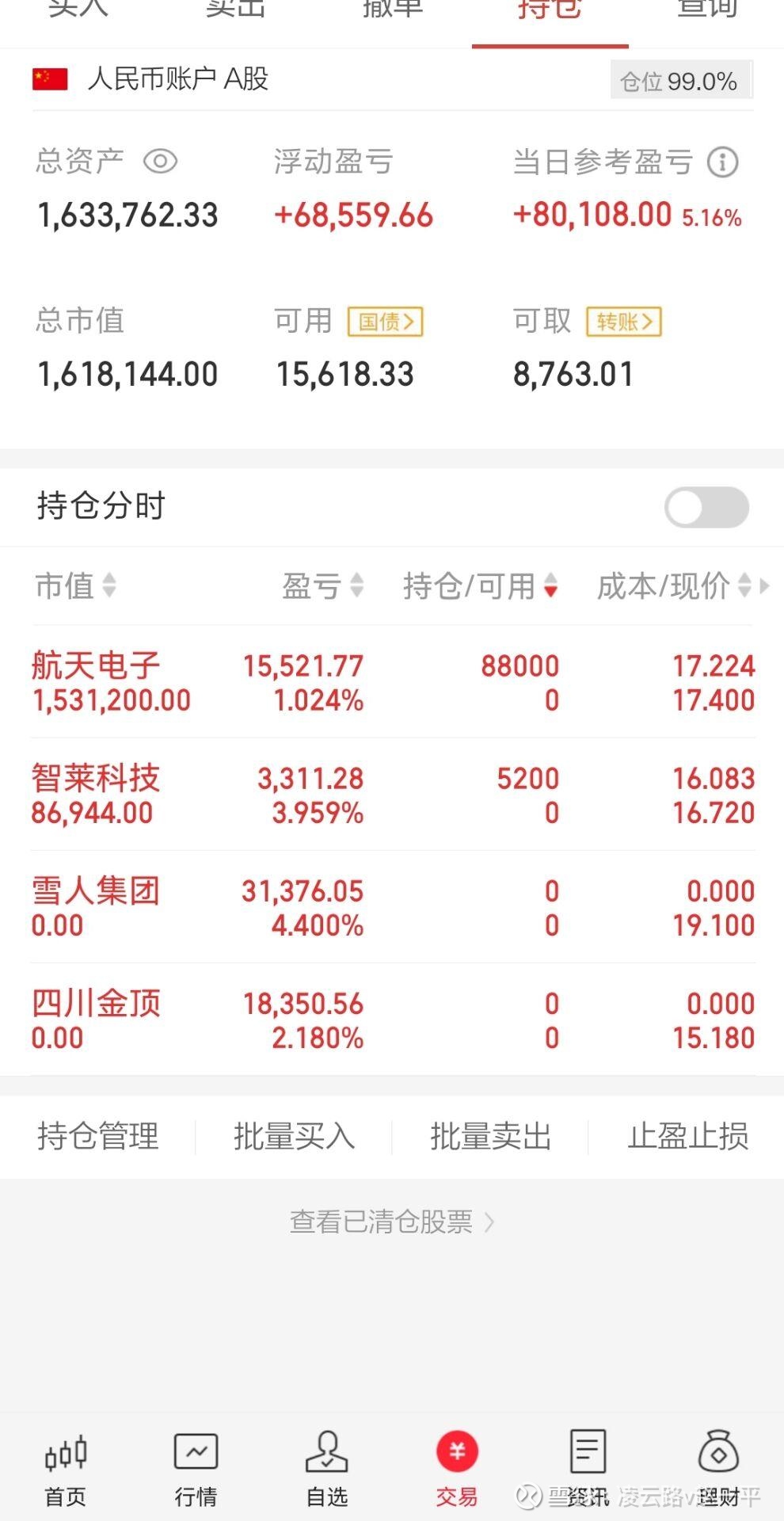View 查看已清仓股票 link
Screen dimensions: 784x1521
pos(392,1222)
